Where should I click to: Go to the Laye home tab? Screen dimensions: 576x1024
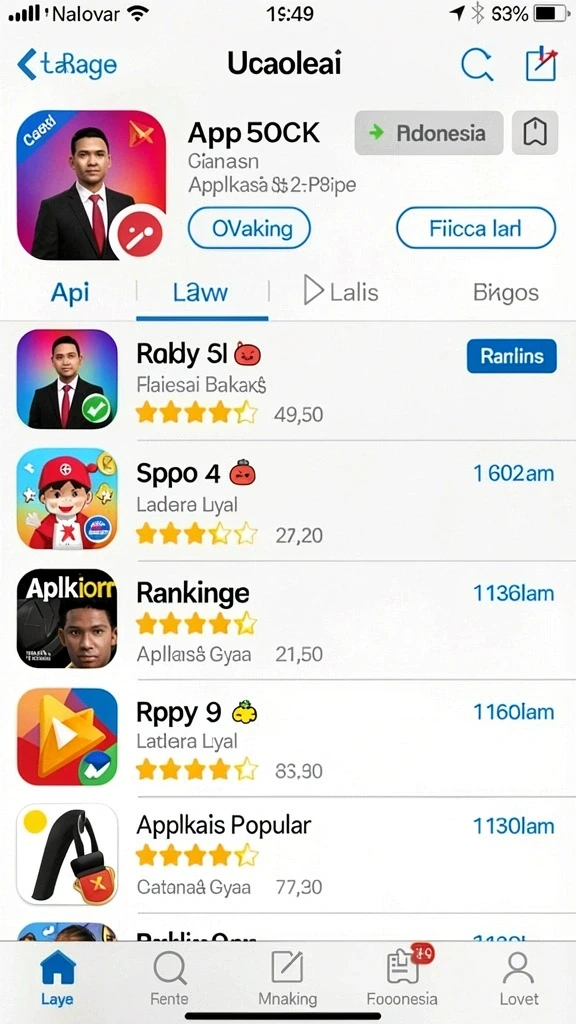57,978
